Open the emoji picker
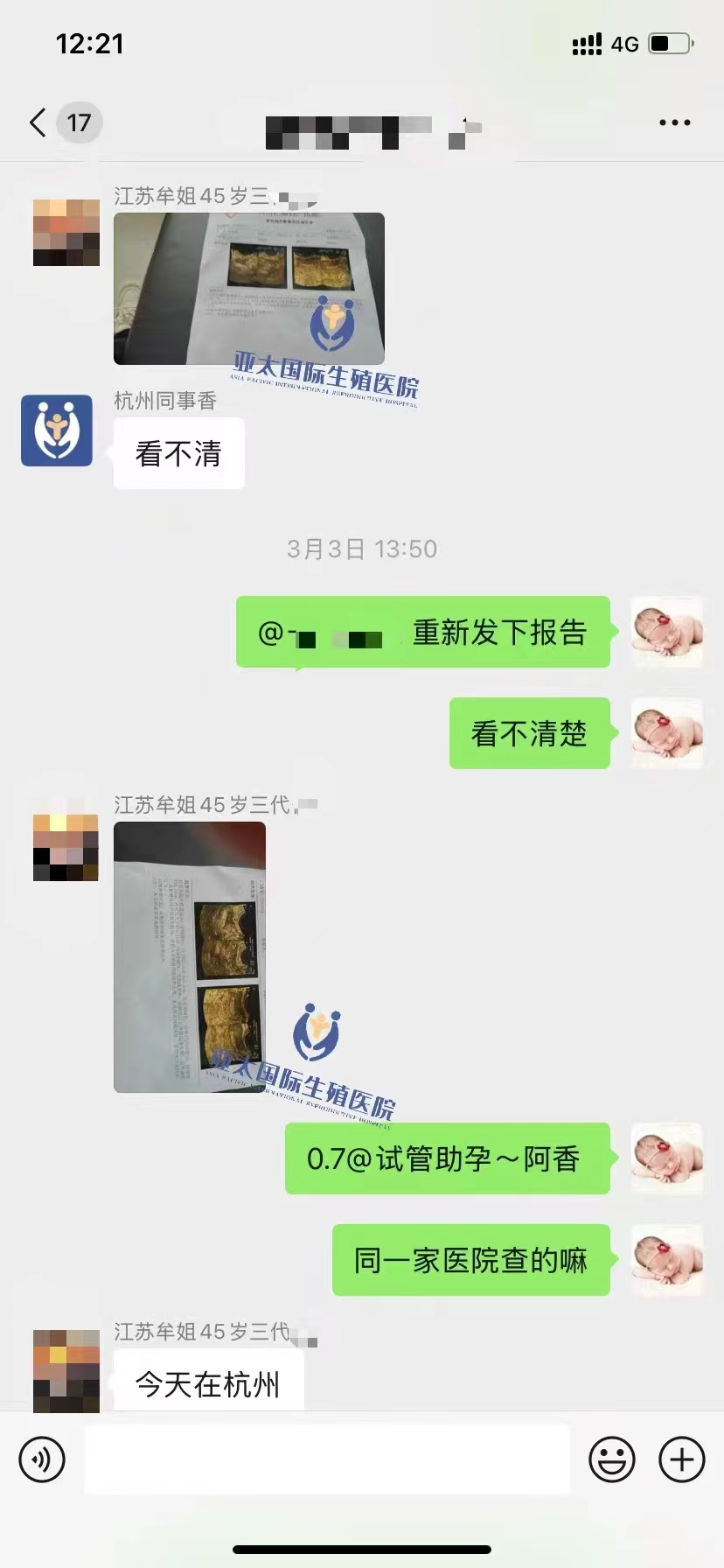Image resolution: width=724 pixels, height=1568 pixels. coord(611,1459)
